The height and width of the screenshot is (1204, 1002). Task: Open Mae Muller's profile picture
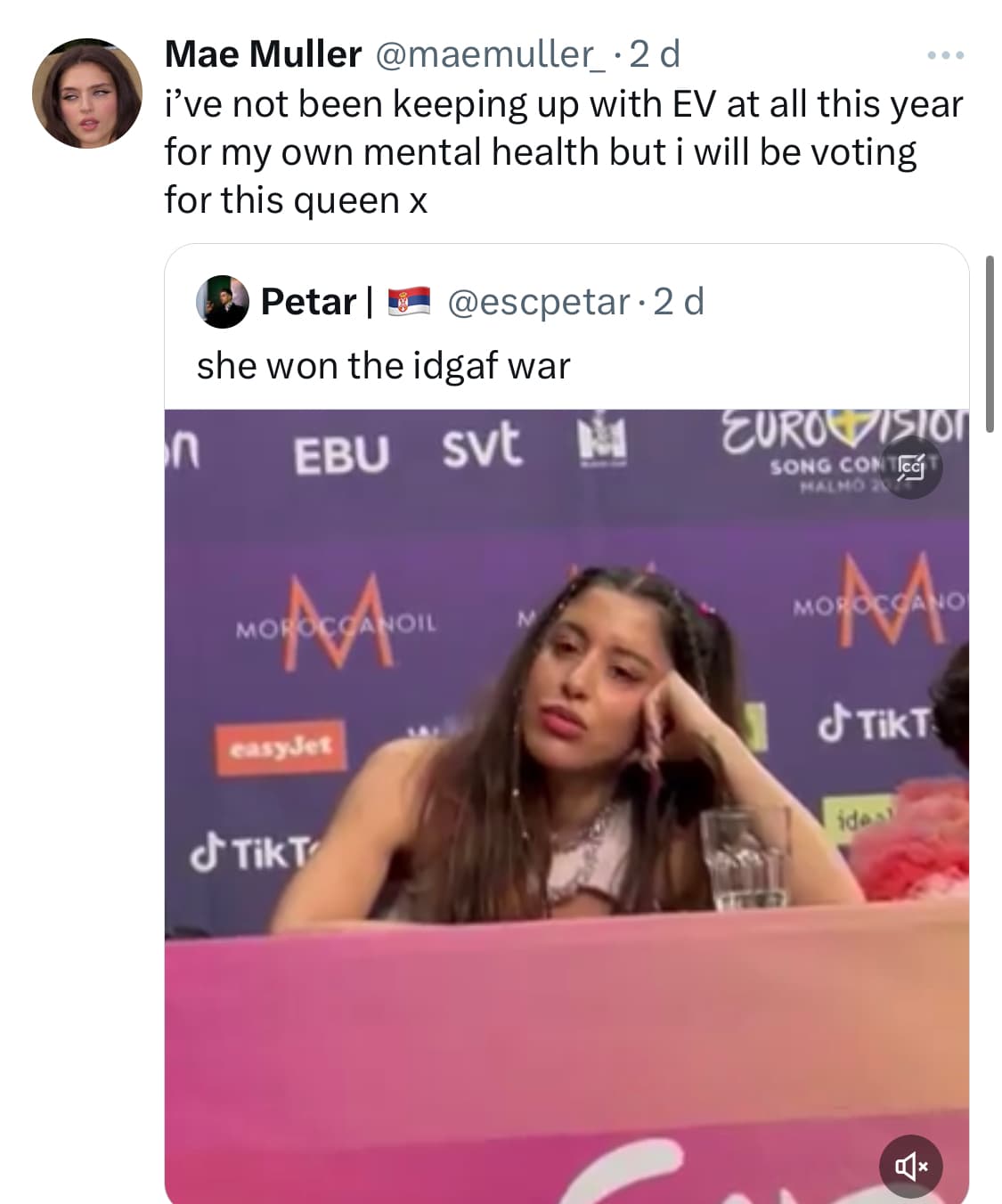coord(87,94)
